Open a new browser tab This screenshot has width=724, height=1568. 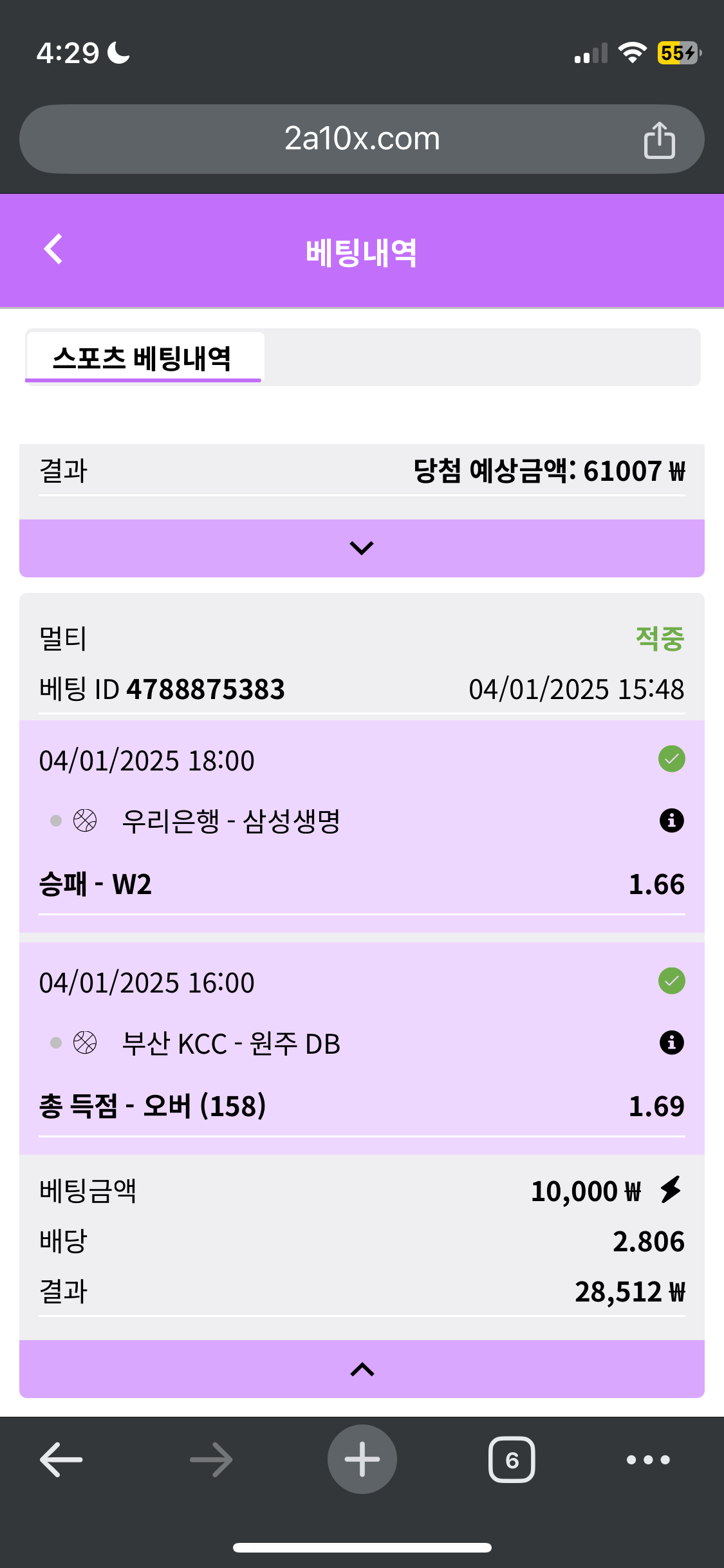click(362, 1459)
